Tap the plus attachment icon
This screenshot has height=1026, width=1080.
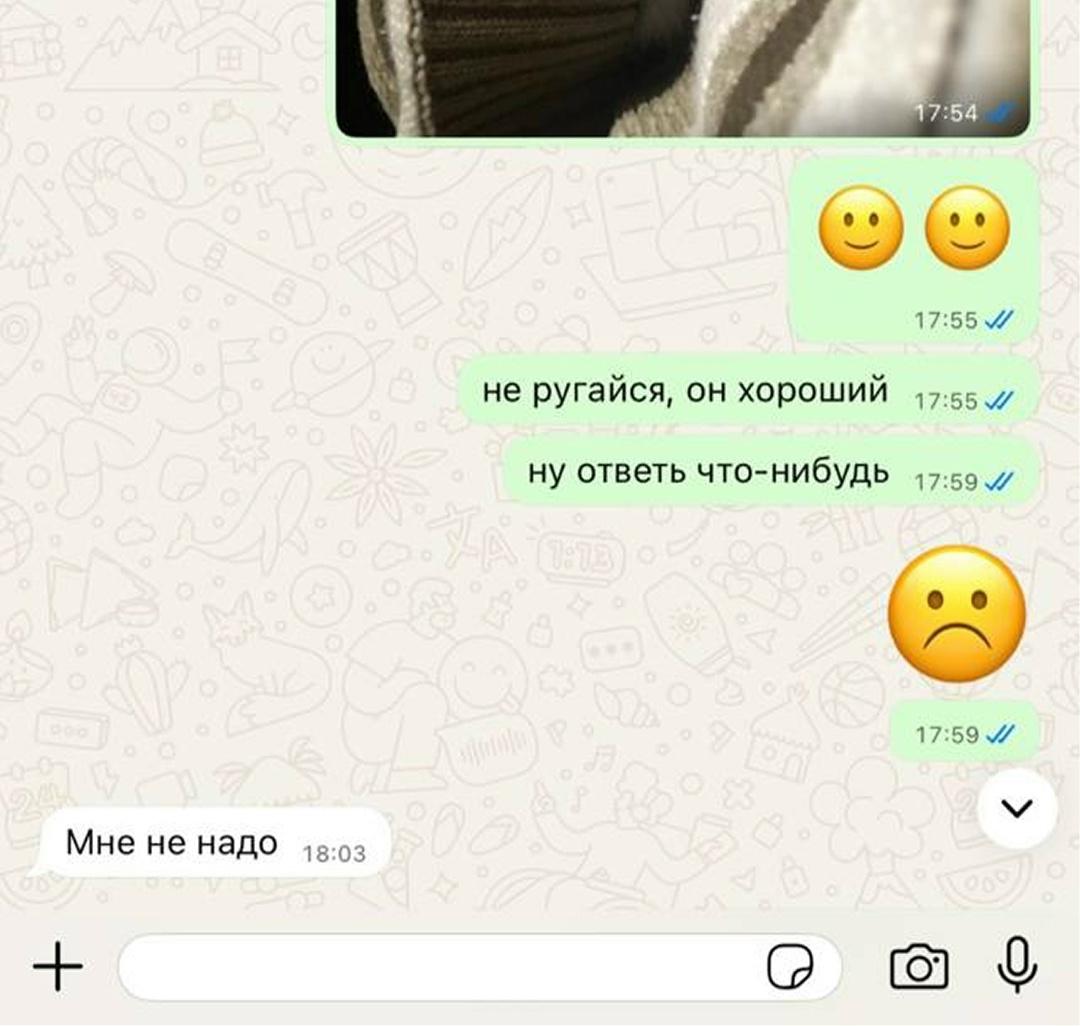[58, 967]
